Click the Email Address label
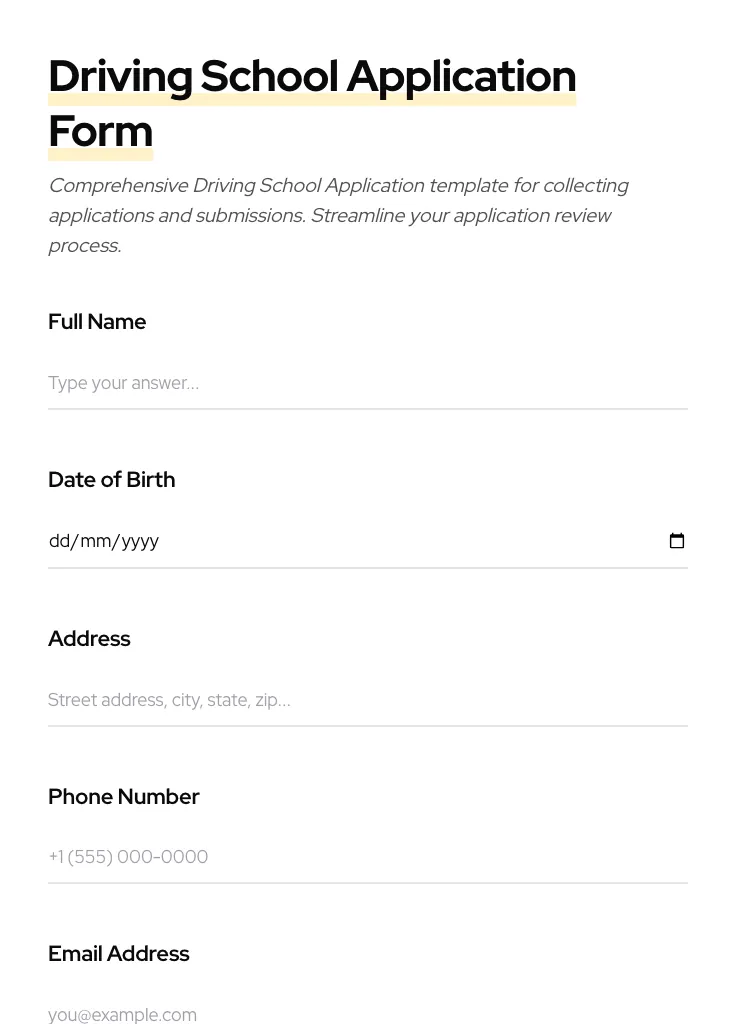Image resolution: width=736 pixels, height=1024 pixels. (x=118, y=954)
